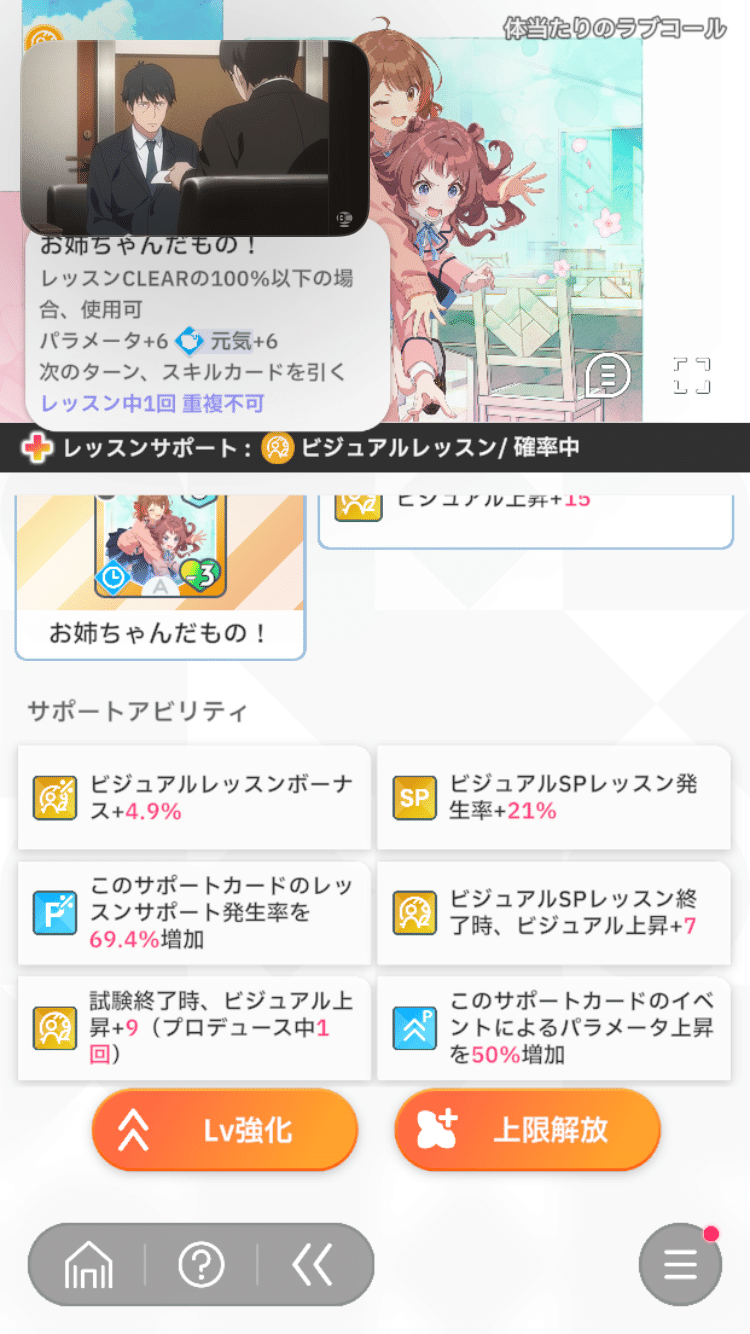This screenshot has height=1334, width=750.
Task: Open the help question mark icon
Action: 203,1263
